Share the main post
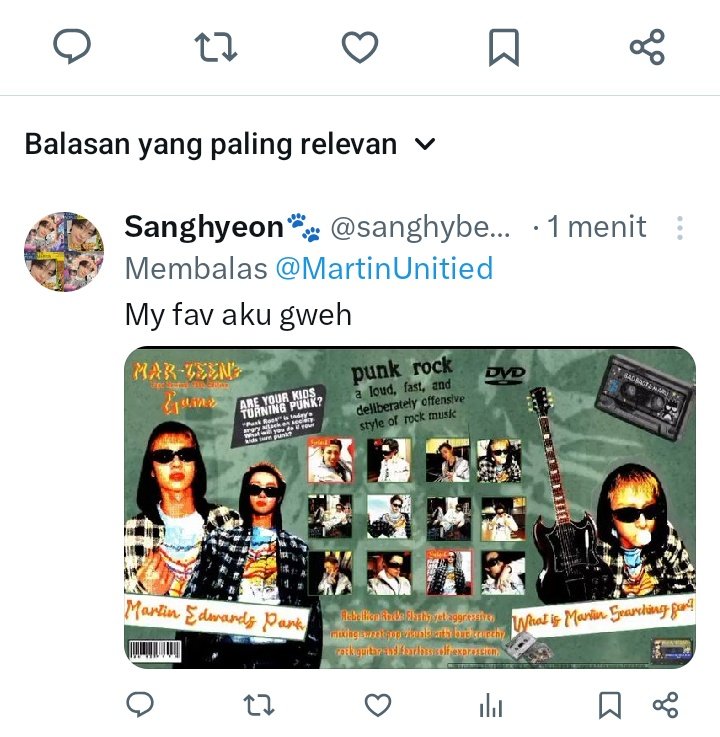 pos(647,46)
